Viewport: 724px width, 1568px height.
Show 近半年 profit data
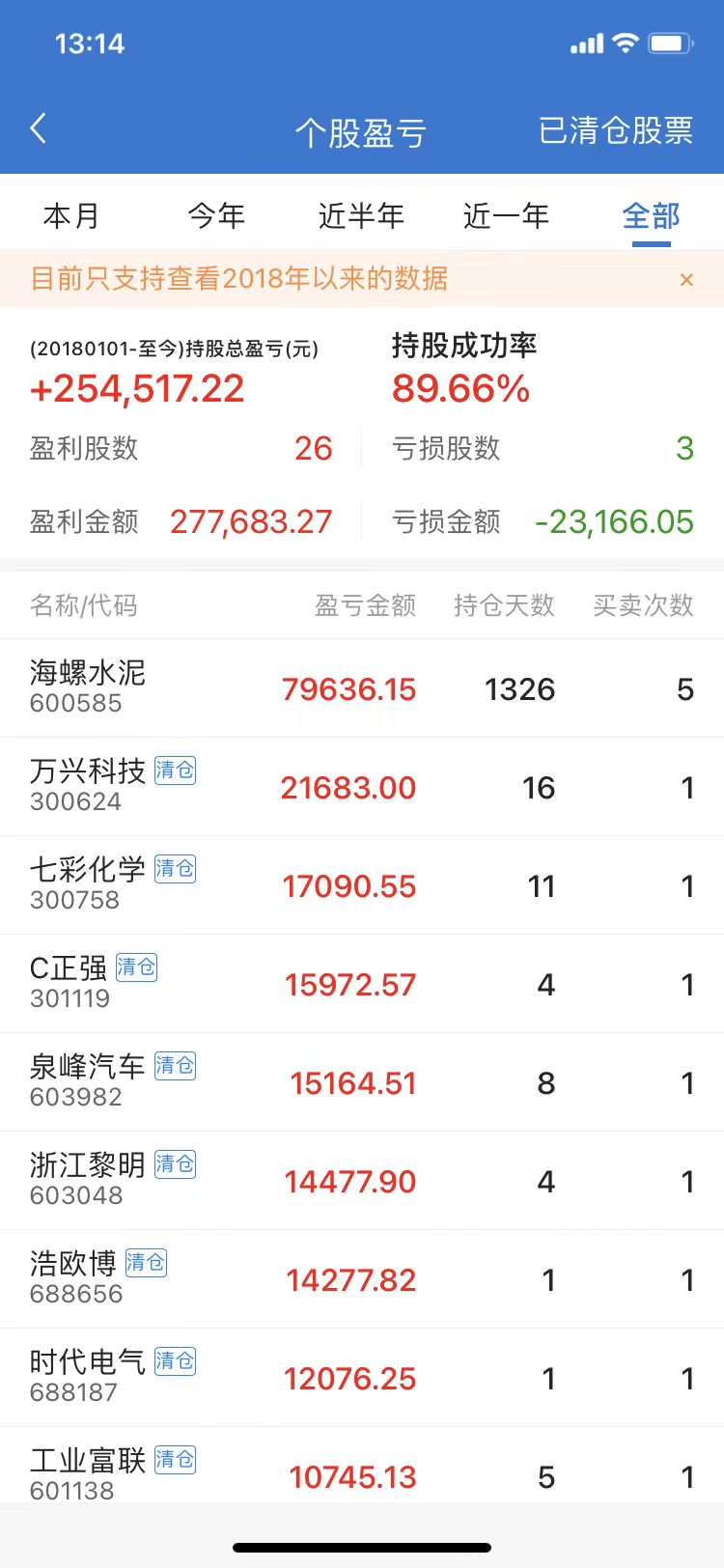pyautogui.click(x=361, y=215)
